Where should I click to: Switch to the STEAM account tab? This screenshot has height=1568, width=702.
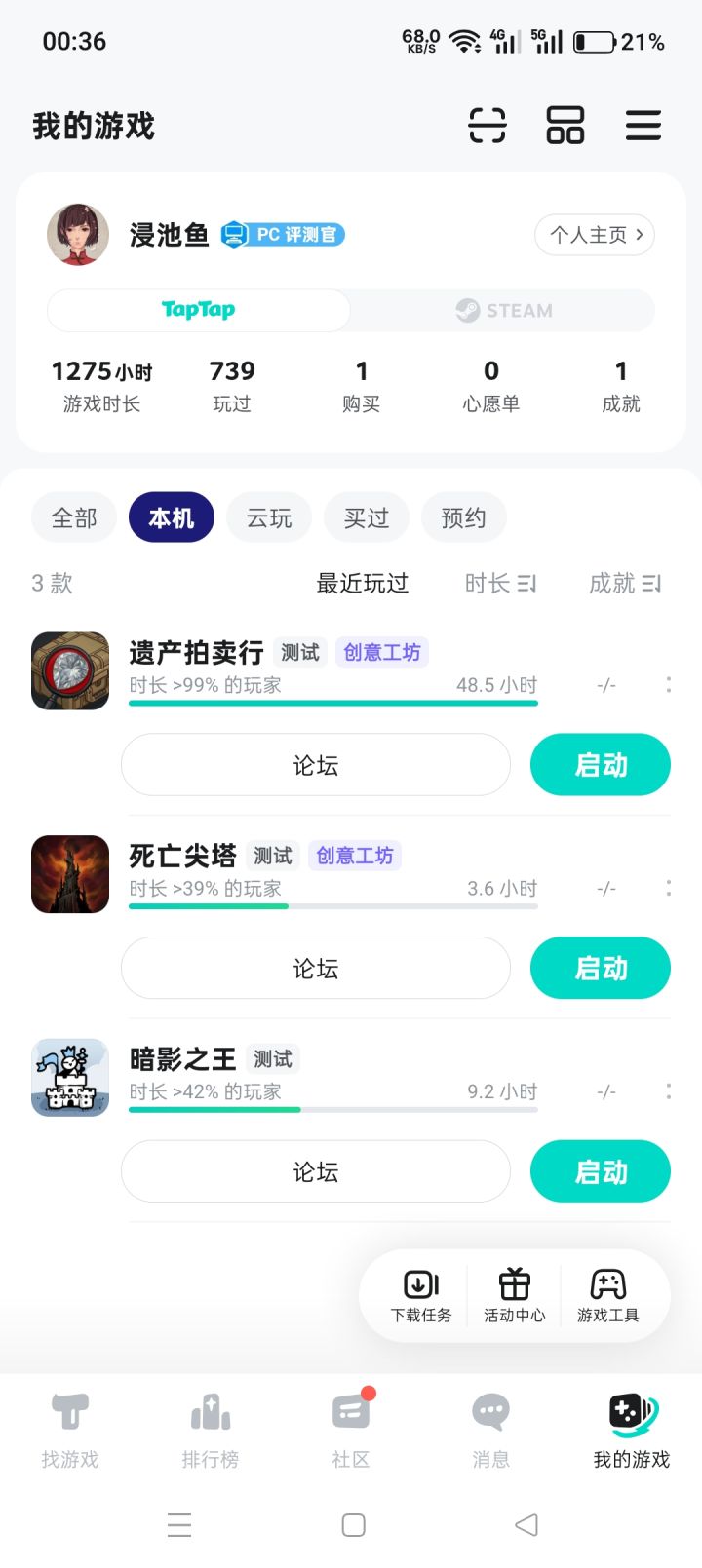point(503,311)
